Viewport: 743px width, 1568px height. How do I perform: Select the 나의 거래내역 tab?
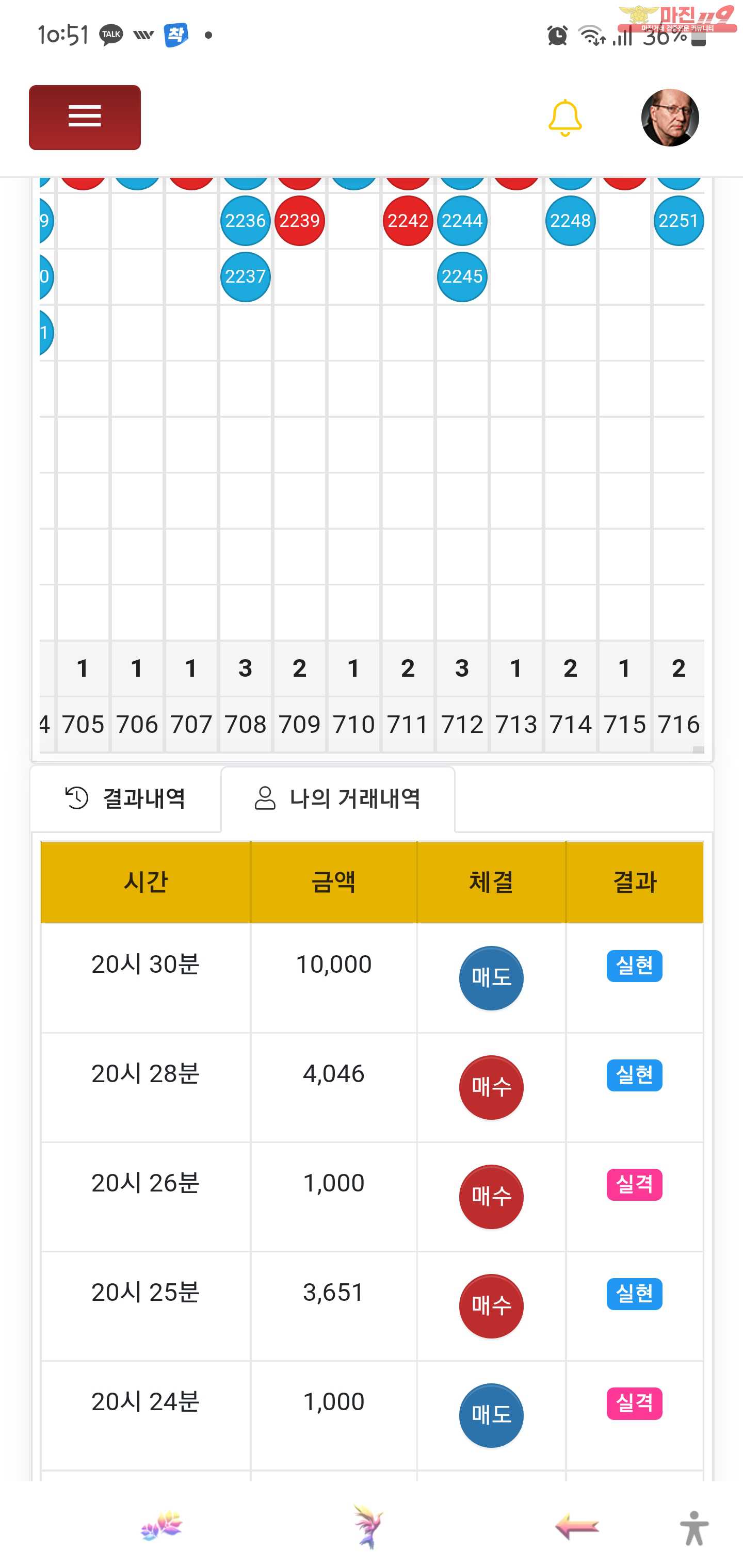pyautogui.click(x=338, y=798)
